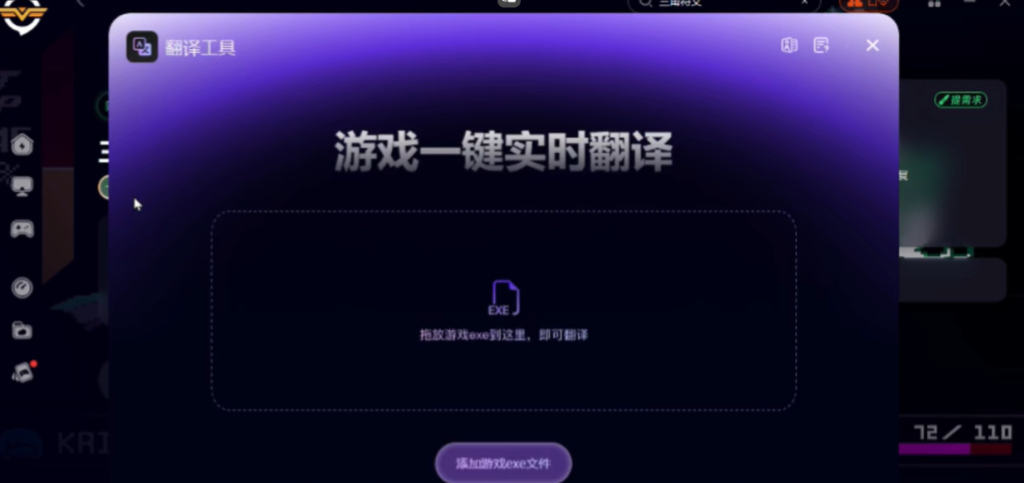Screen dimensions: 1024x483
Task: Open the folder icon in the sidebar
Action: pyautogui.click(x=22, y=330)
